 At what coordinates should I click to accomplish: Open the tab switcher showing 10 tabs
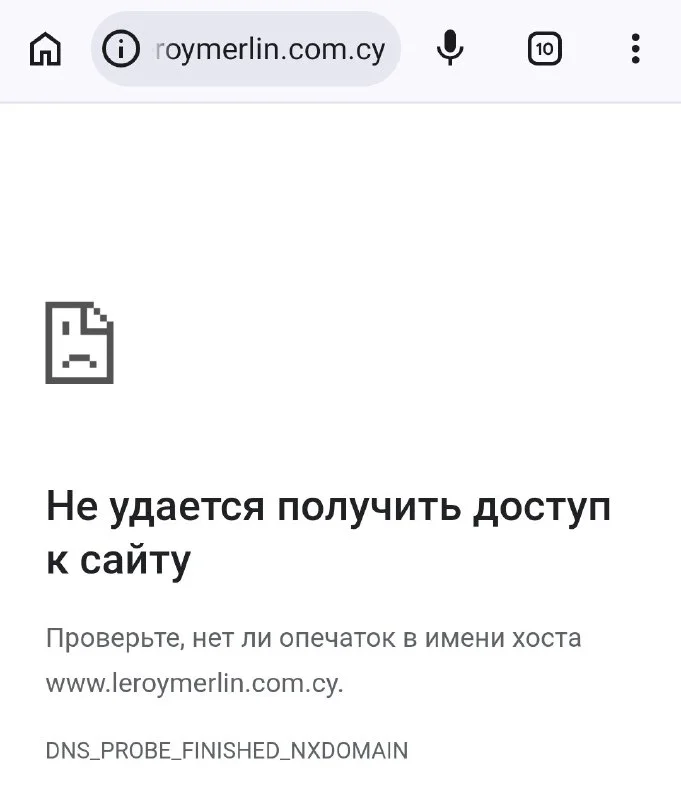click(x=544, y=48)
